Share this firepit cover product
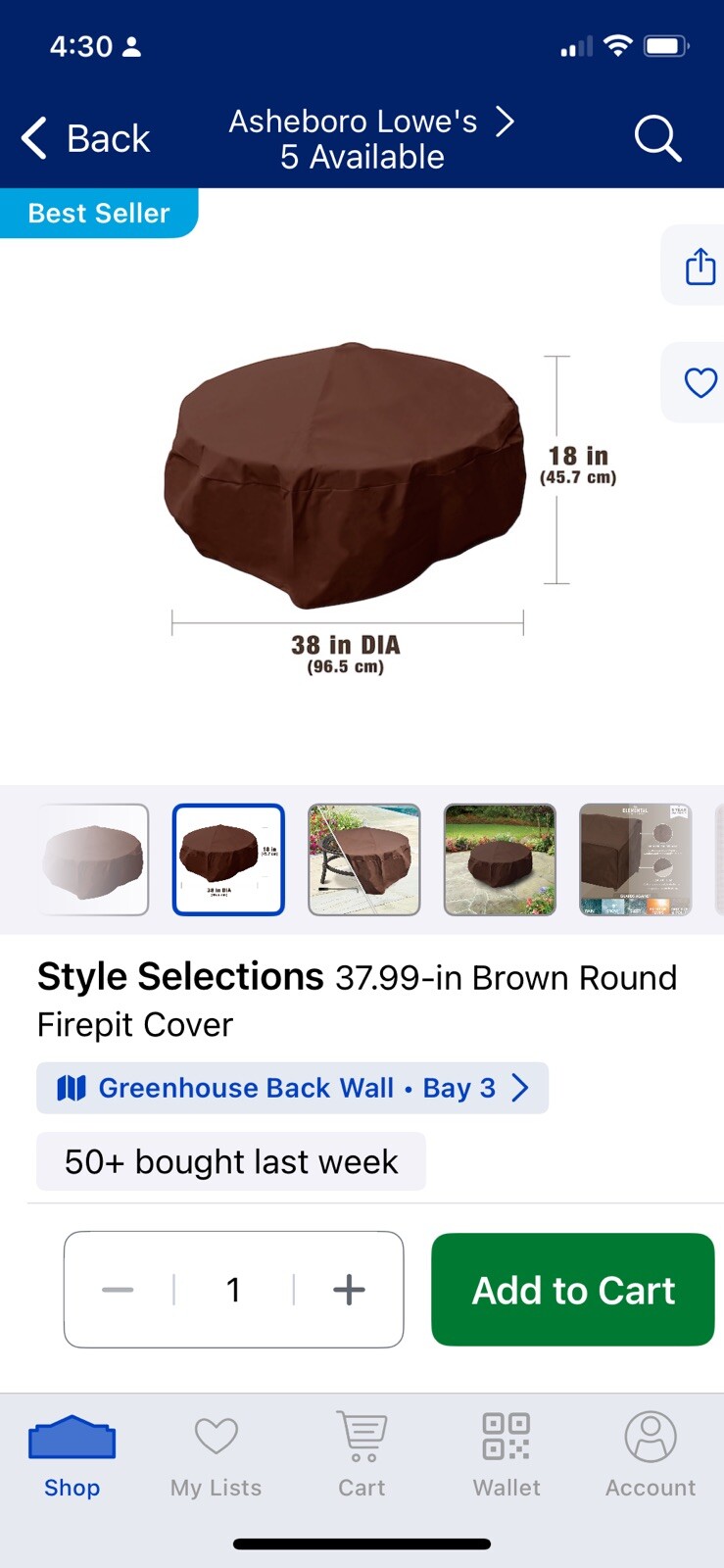Screen dimensions: 724x1568 pos(700,266)
